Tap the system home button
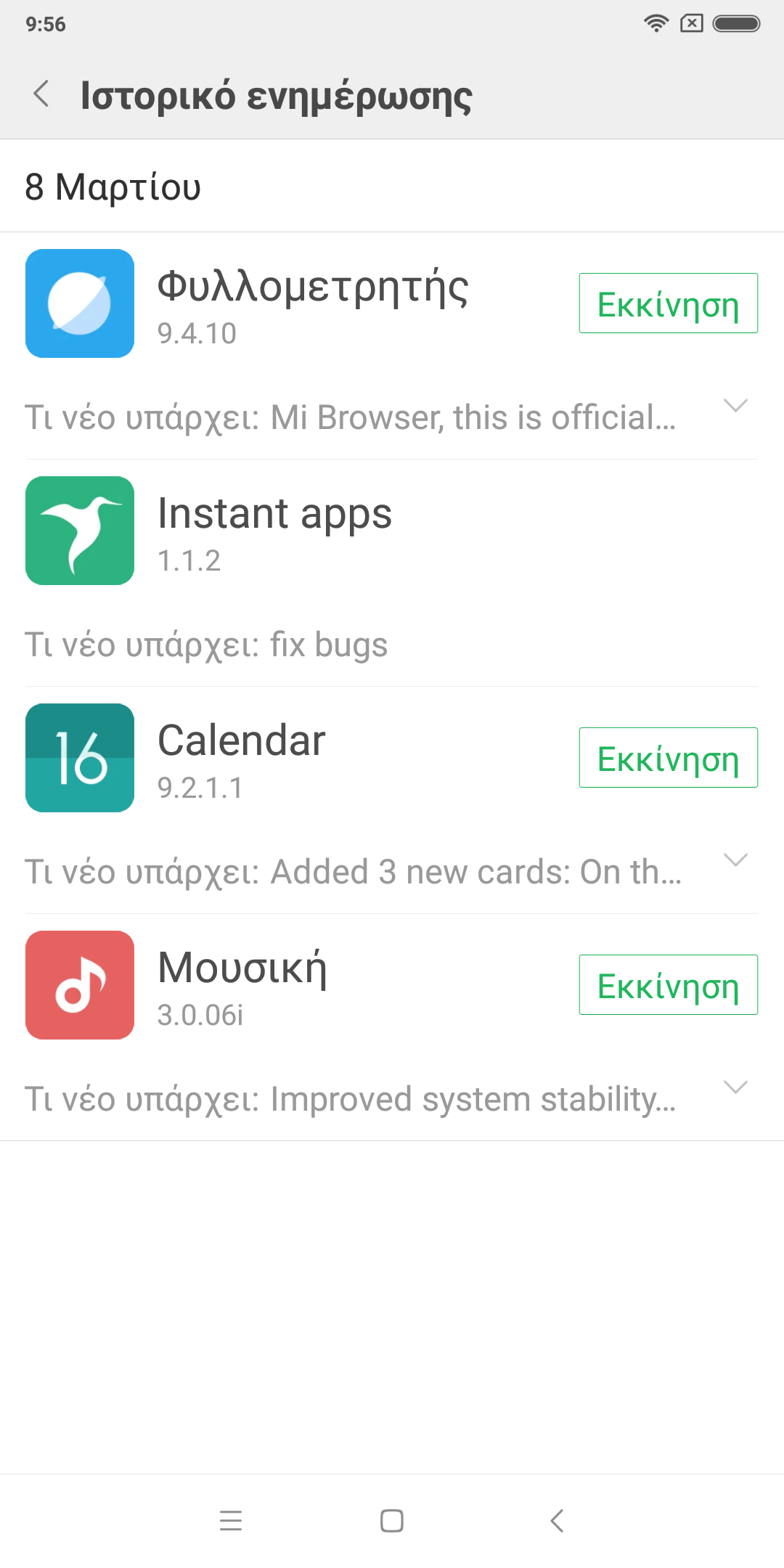The width and height of the screenshot is (784, 1568). [x=392, y=1521]
